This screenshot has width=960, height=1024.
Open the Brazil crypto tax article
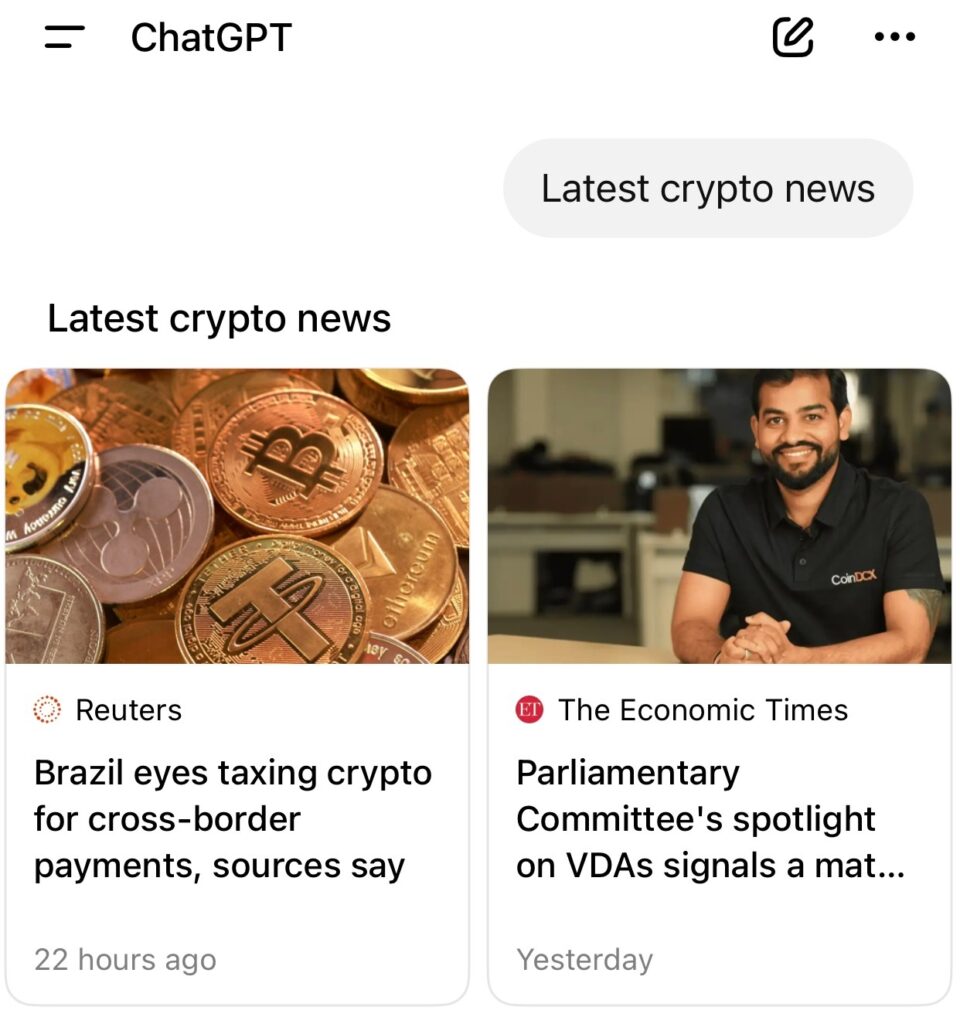(x=233, y=819)
